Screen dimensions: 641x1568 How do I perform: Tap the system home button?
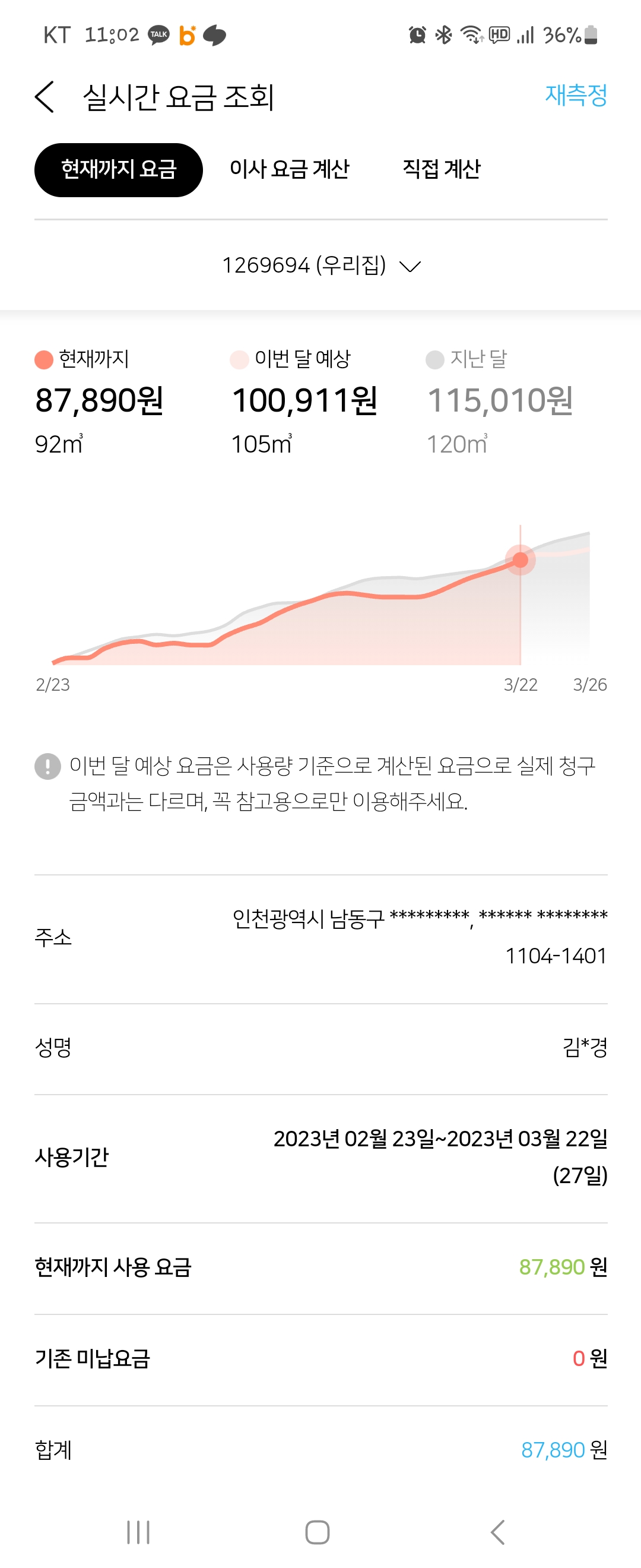[x=317, y=1532]
